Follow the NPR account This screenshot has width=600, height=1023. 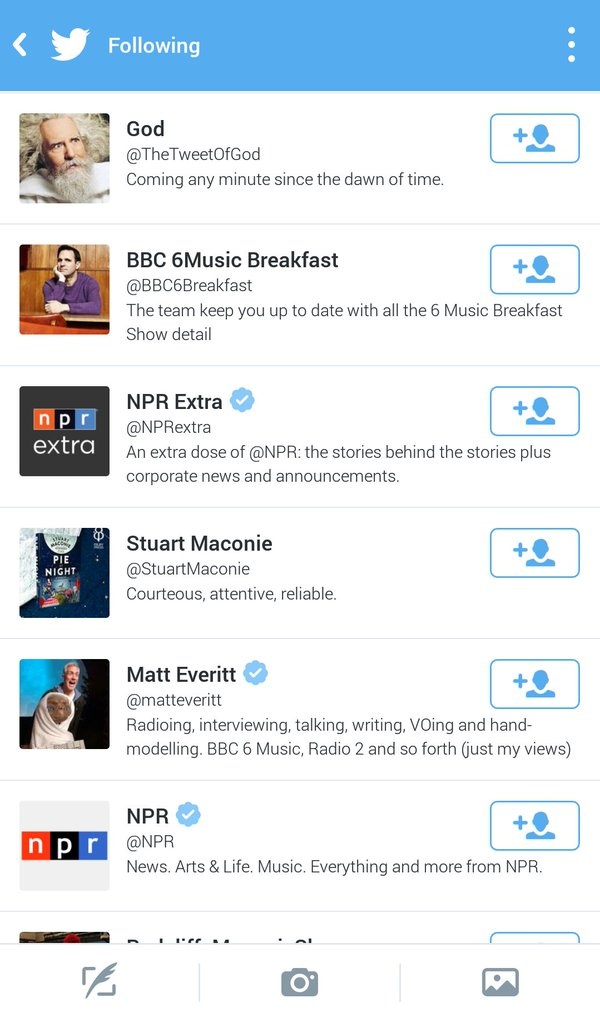coord(534,826)
